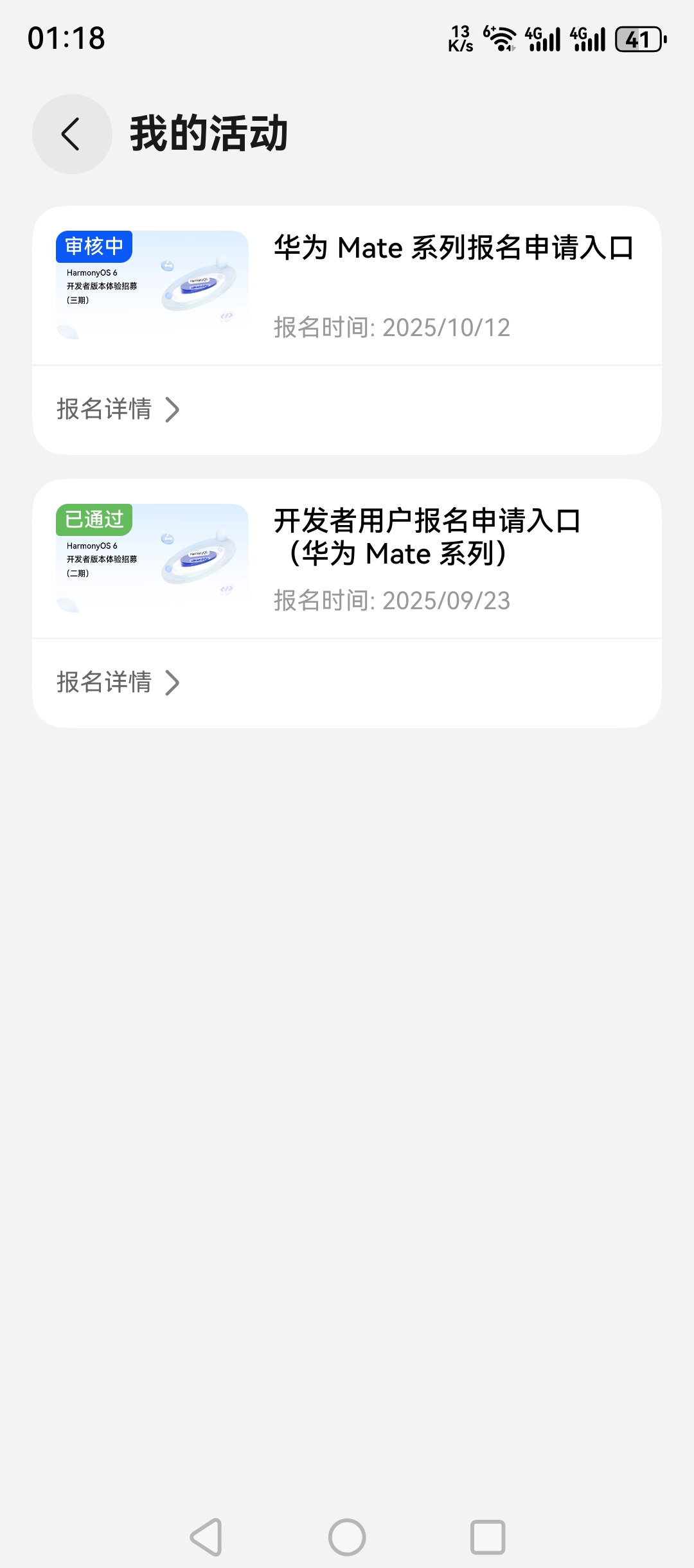View 报名详情 for the 审核中 application

coord(118,409)
